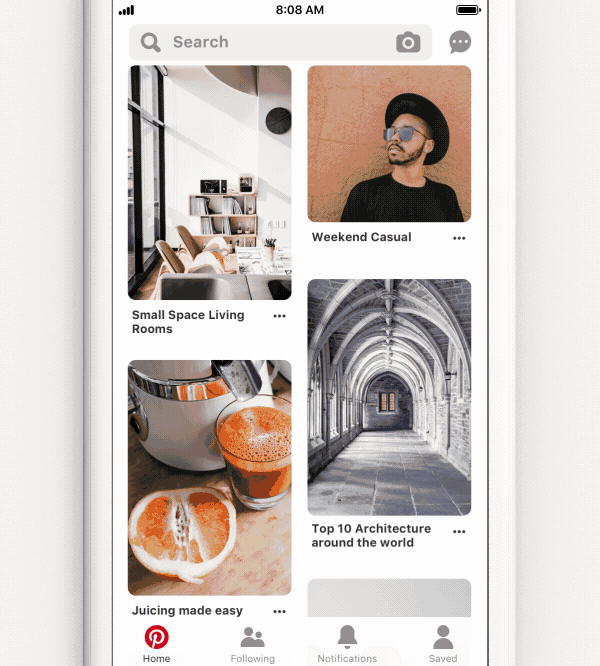The image size is (600, 666).
Task: Launch visual search with the camera icon
Action: (408, 42)
